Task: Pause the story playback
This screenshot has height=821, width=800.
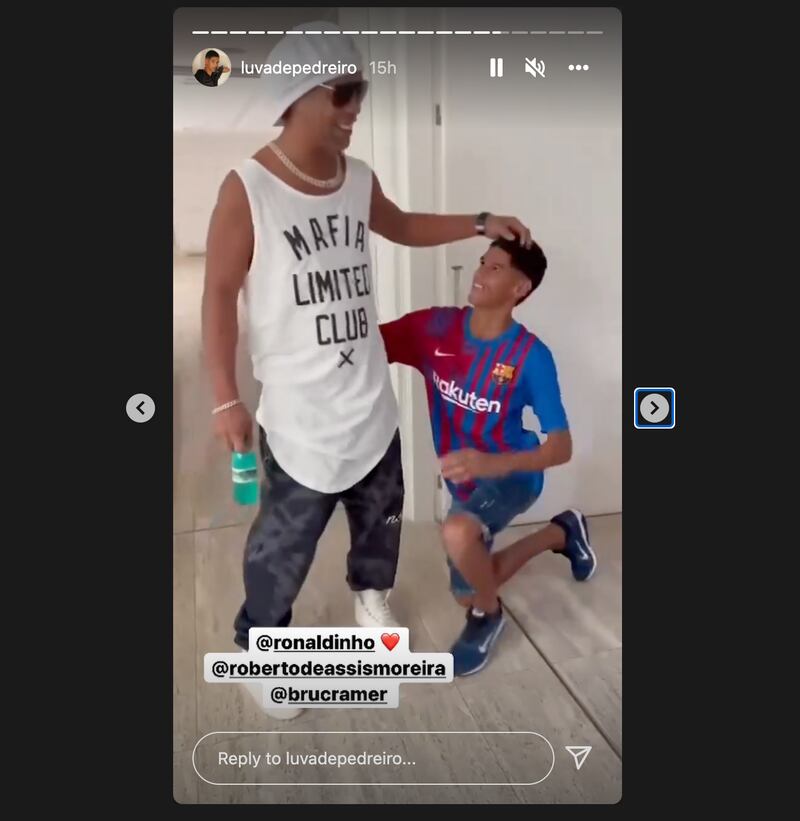Action: tap(496, 67)
